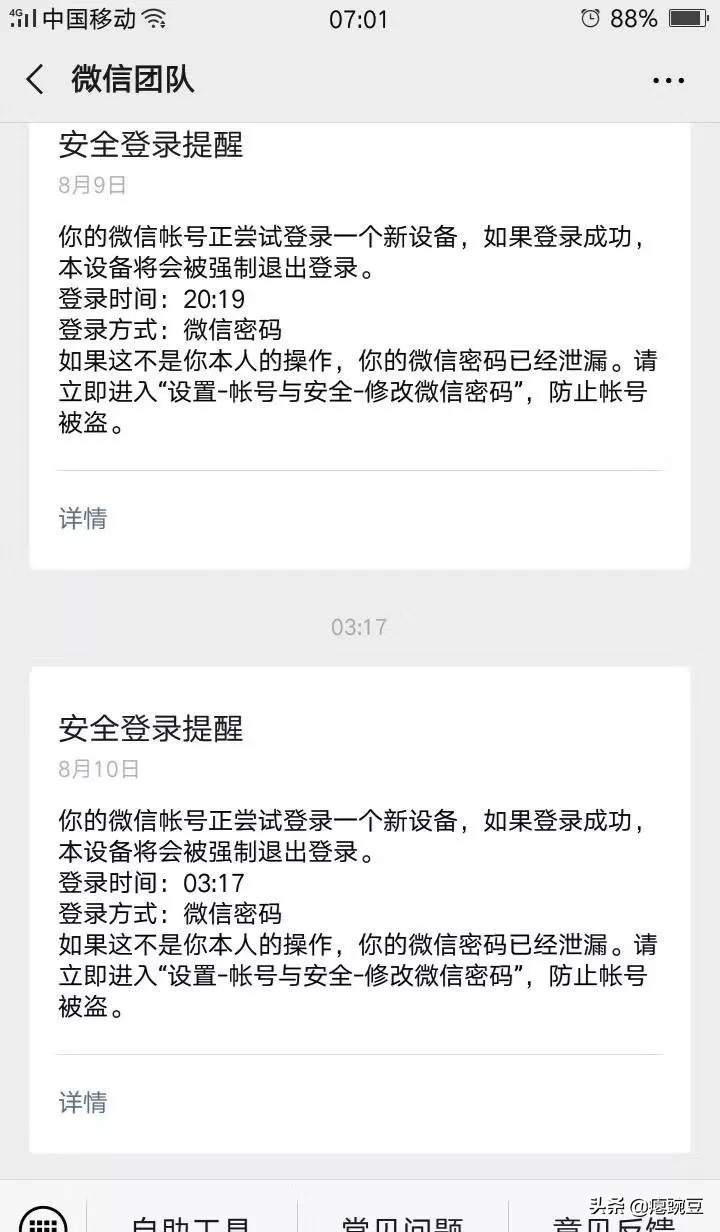Tap the 07:01 clock in status bar

point(360,17)
